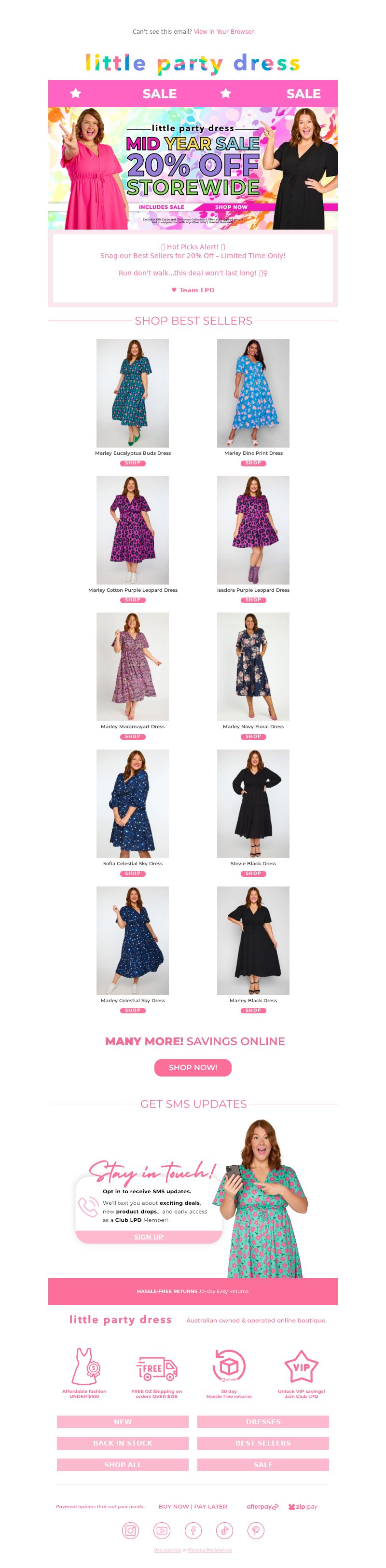Hit the SHOP NOW! button
The height and width of the screenshot is (1568, 386).
pos(193,1067)
